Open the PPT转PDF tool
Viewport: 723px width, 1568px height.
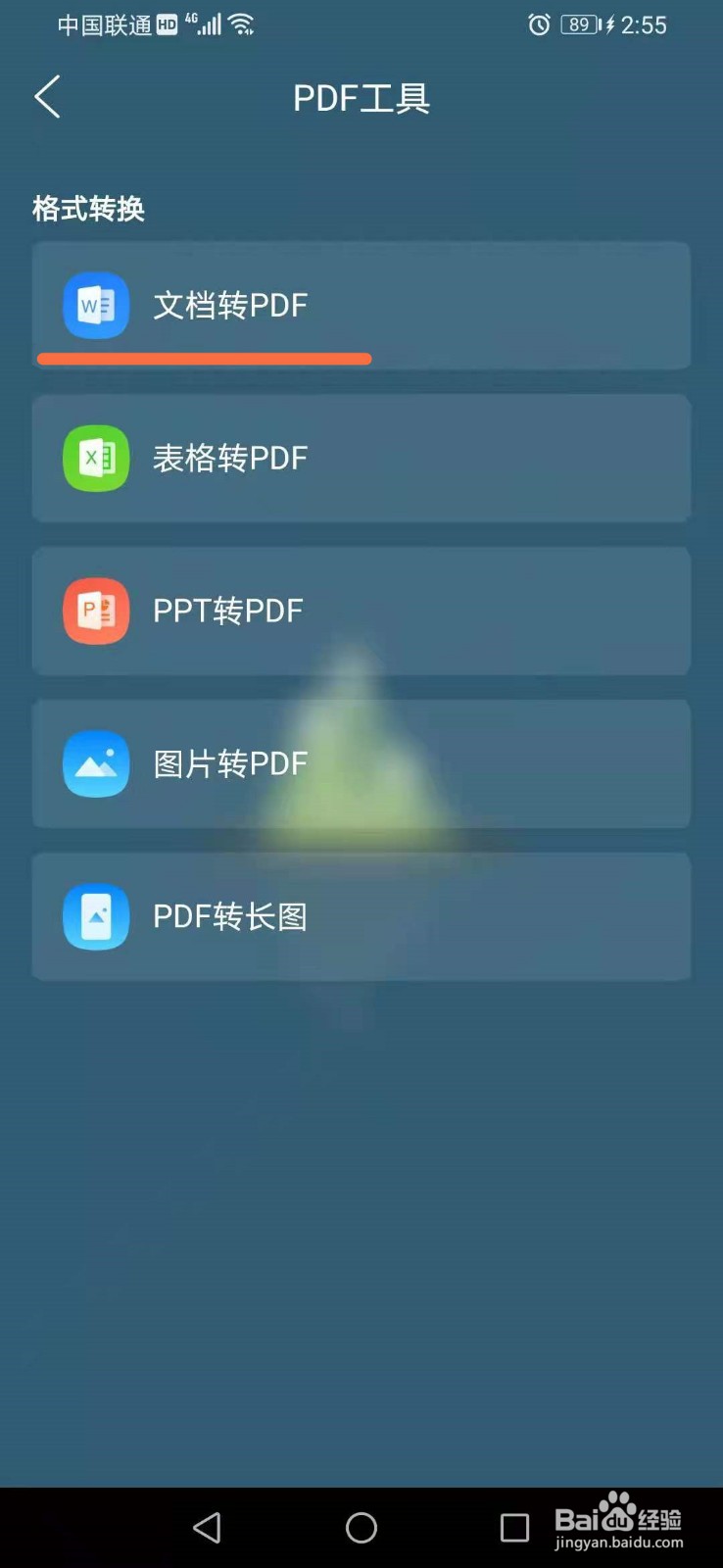click(361, 612)
